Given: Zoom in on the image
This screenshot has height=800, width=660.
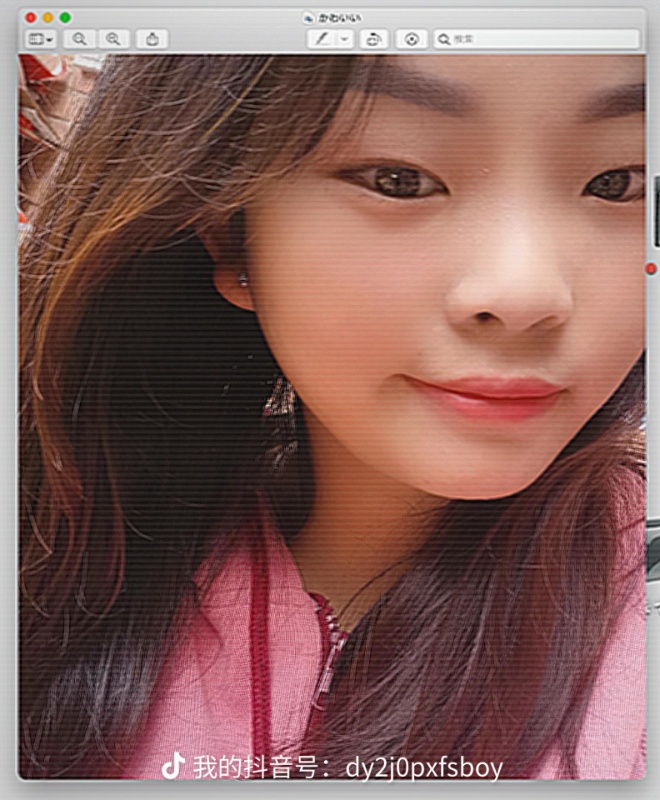Looking at the screenshot, I should (x=113, y=39).
